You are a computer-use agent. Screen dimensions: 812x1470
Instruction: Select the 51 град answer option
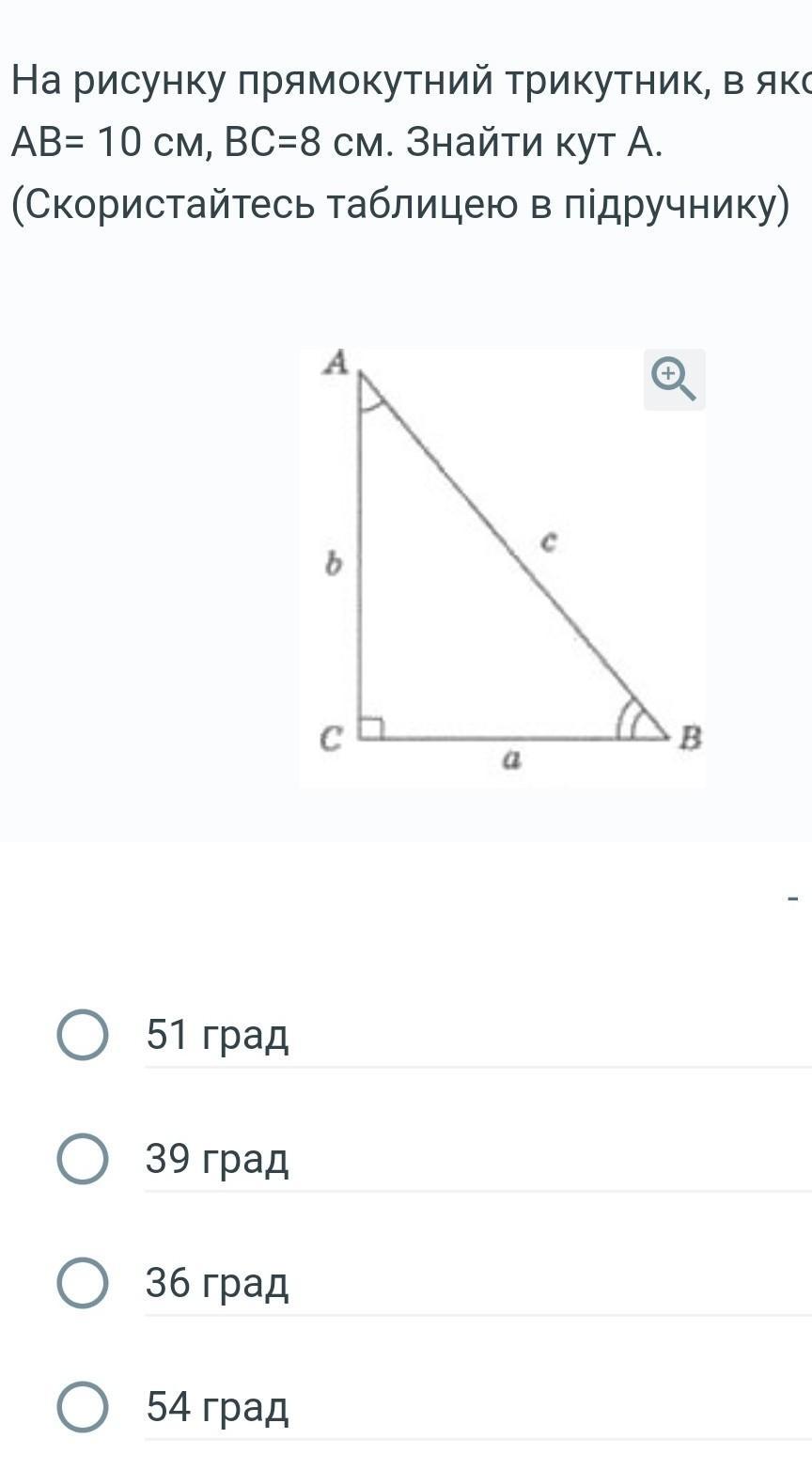[x=83, y=1035]
